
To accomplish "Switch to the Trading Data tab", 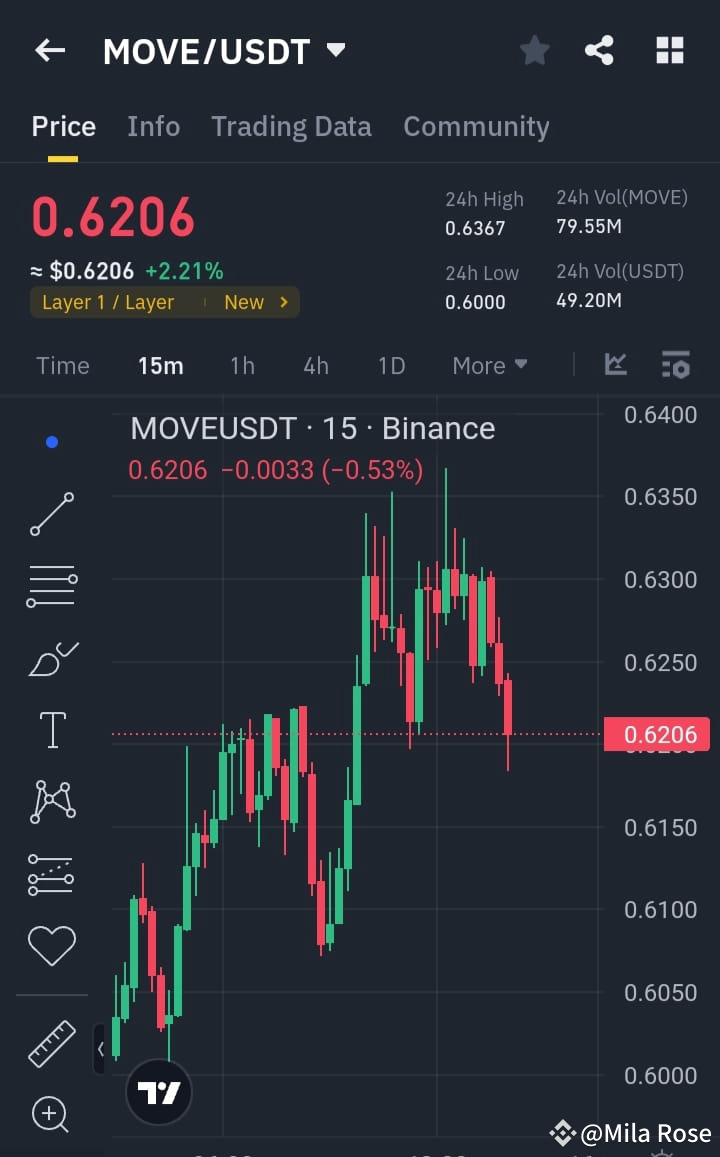I will coord(291,126).
